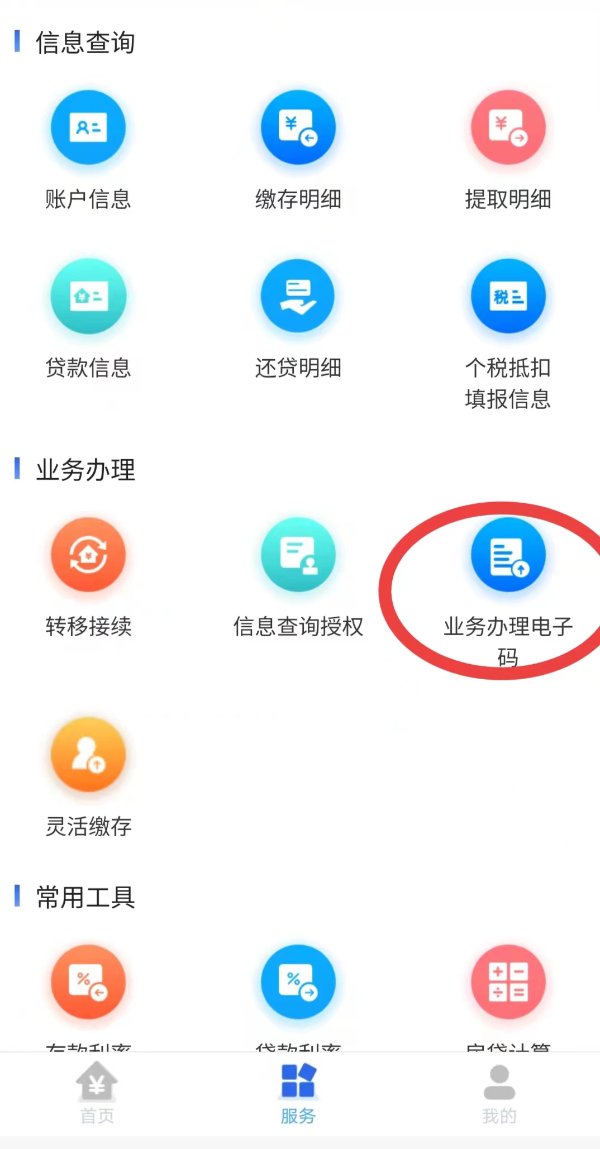Go to the 我的 tab
The height and width of the screenshot is (1149, 600).
(499, 1093)
